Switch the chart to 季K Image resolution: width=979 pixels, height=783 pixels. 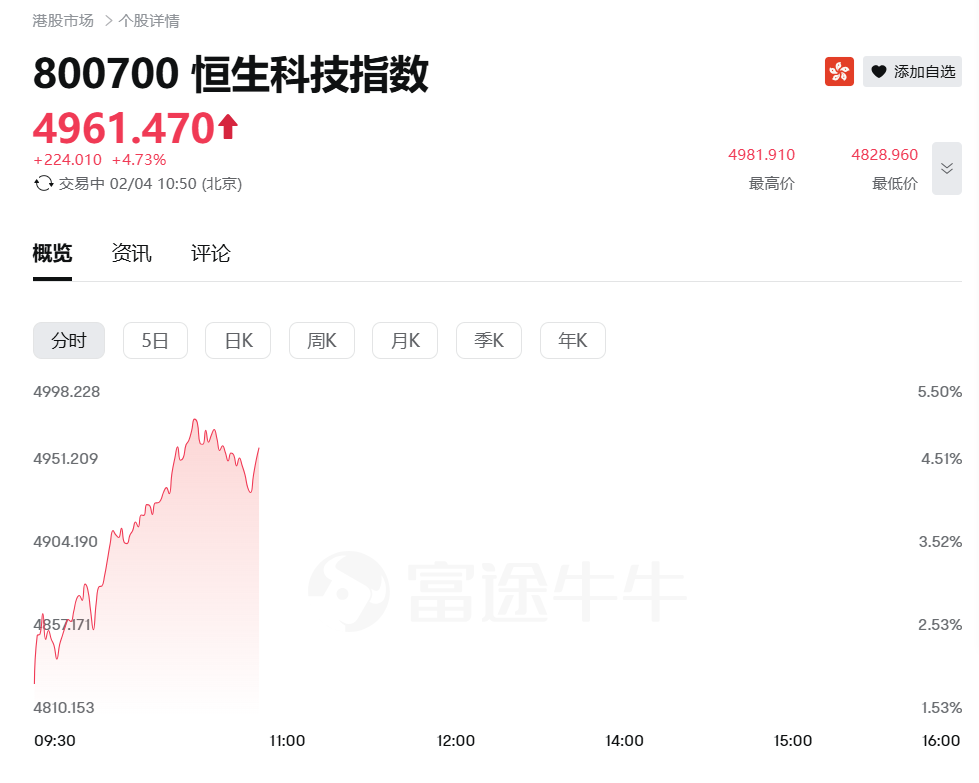[489, 341]
